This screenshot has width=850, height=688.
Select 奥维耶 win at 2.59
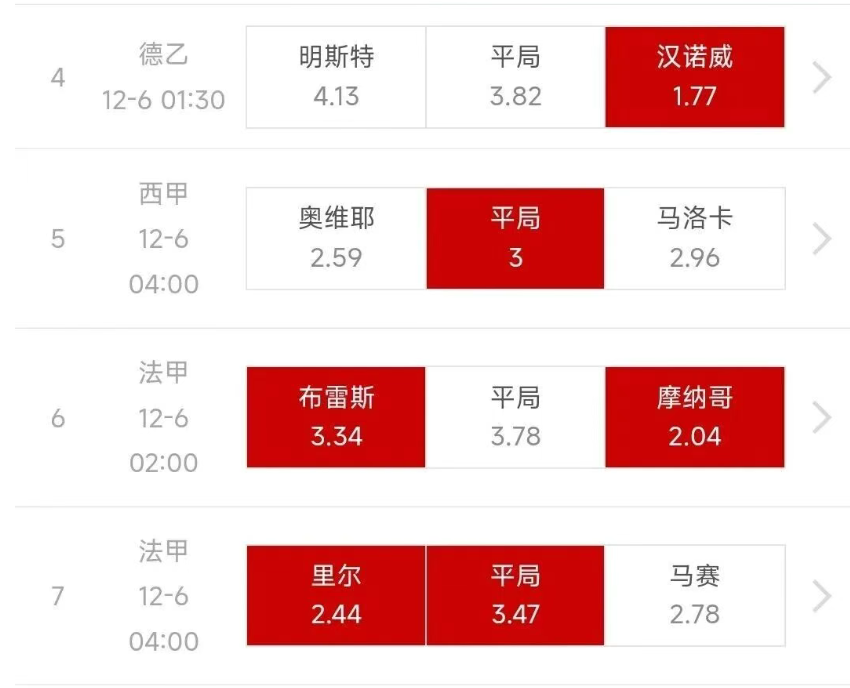tap(336, 238)
